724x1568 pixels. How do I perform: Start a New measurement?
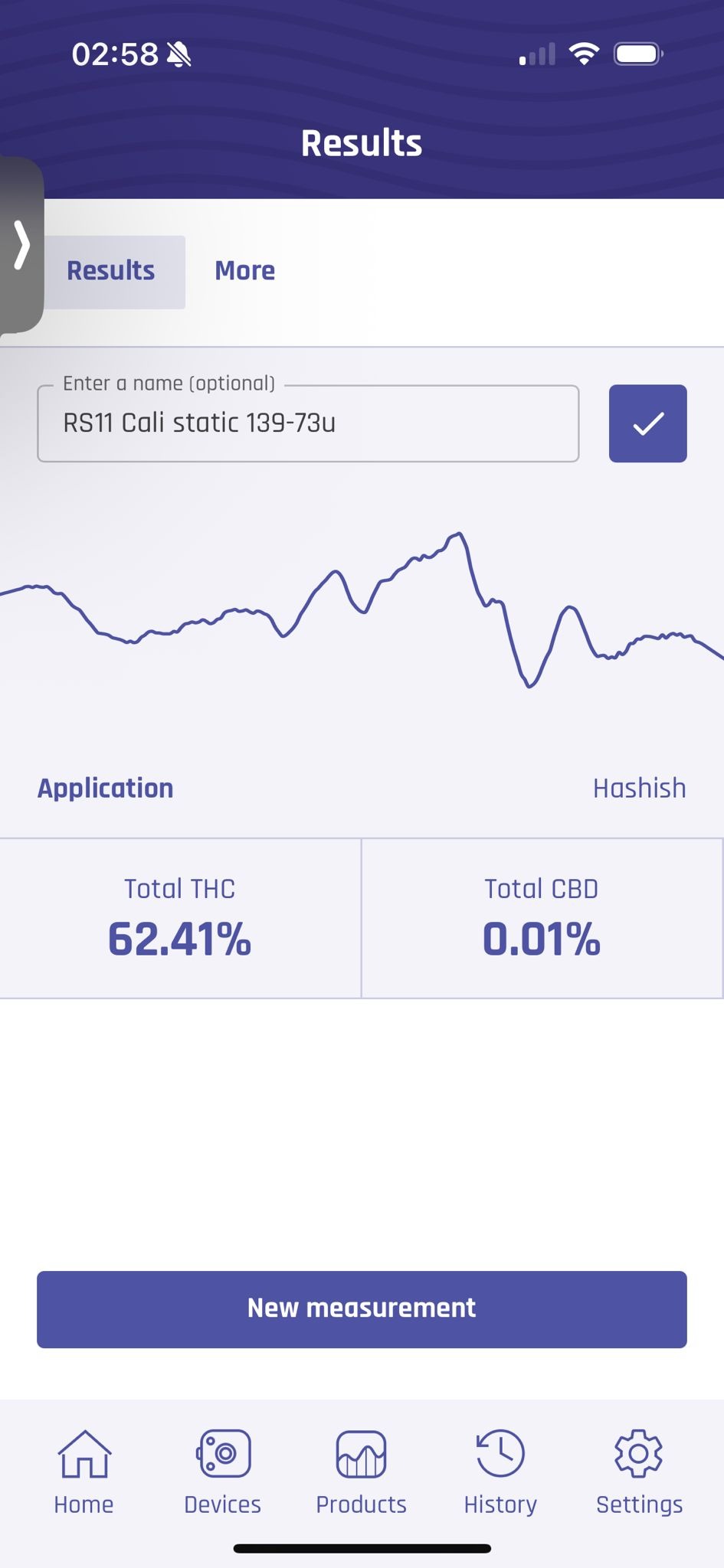tap(362, 1308)
